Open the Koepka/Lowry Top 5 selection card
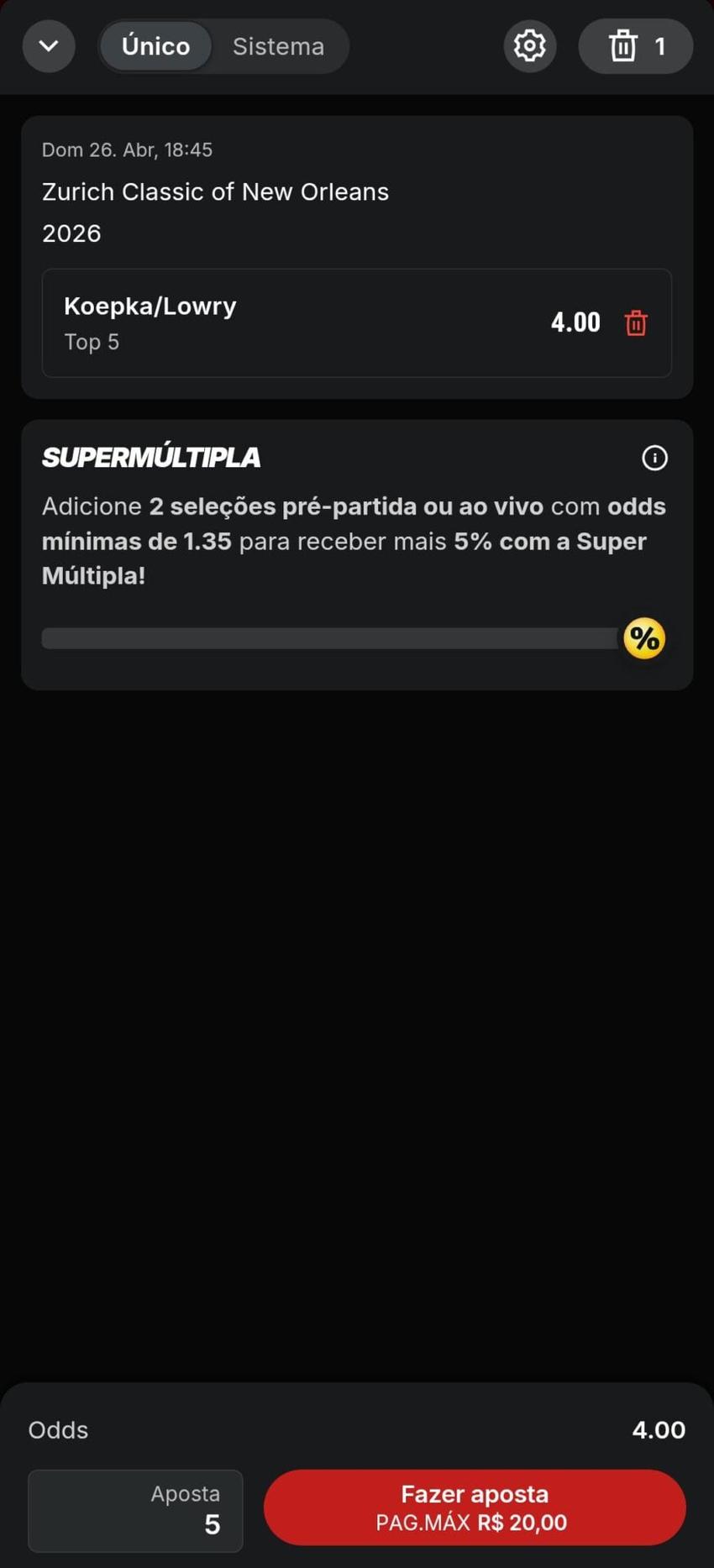Viewport: 714px width, 1568px height. click(x=252, y=323)
